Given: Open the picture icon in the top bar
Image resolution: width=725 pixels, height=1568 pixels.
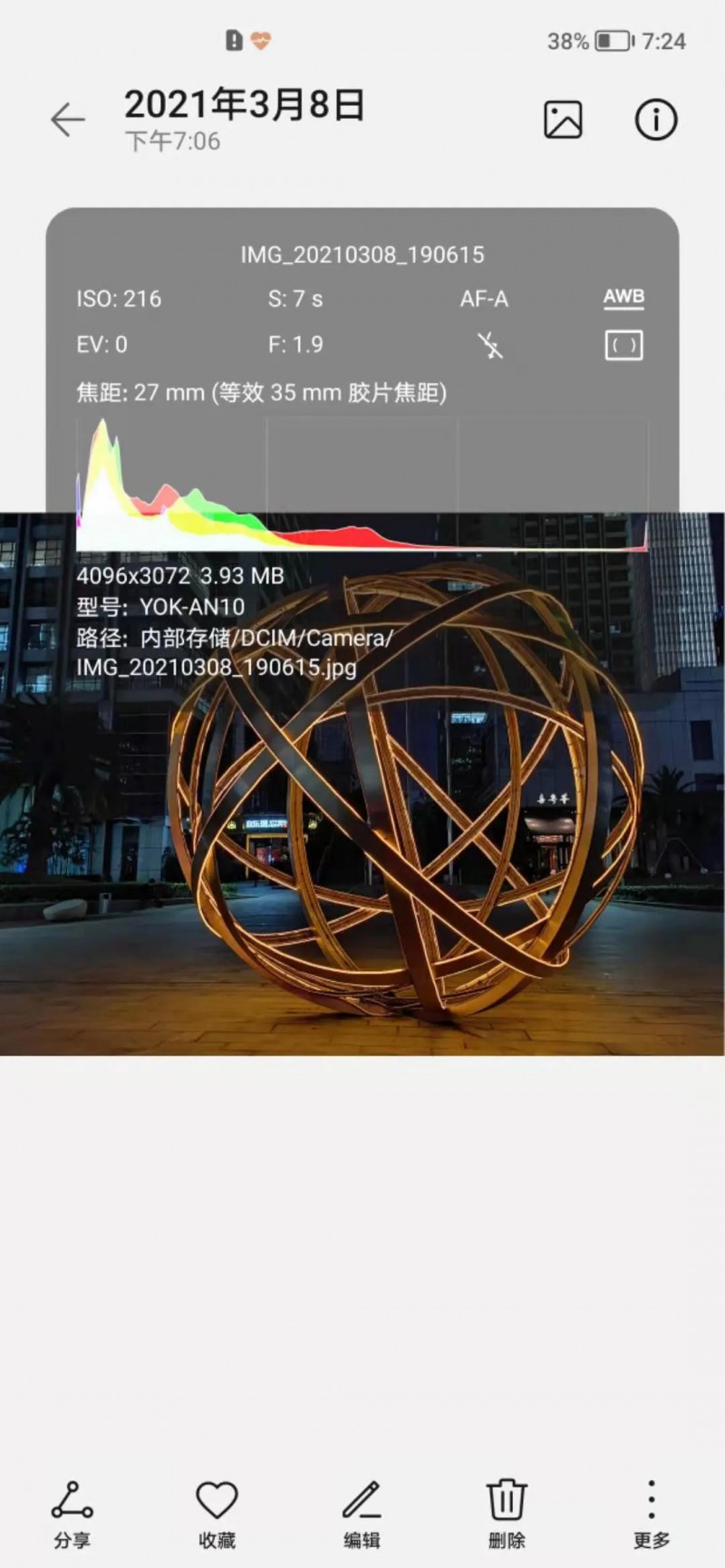Looking at the screenshot, I should click(563, 120).
